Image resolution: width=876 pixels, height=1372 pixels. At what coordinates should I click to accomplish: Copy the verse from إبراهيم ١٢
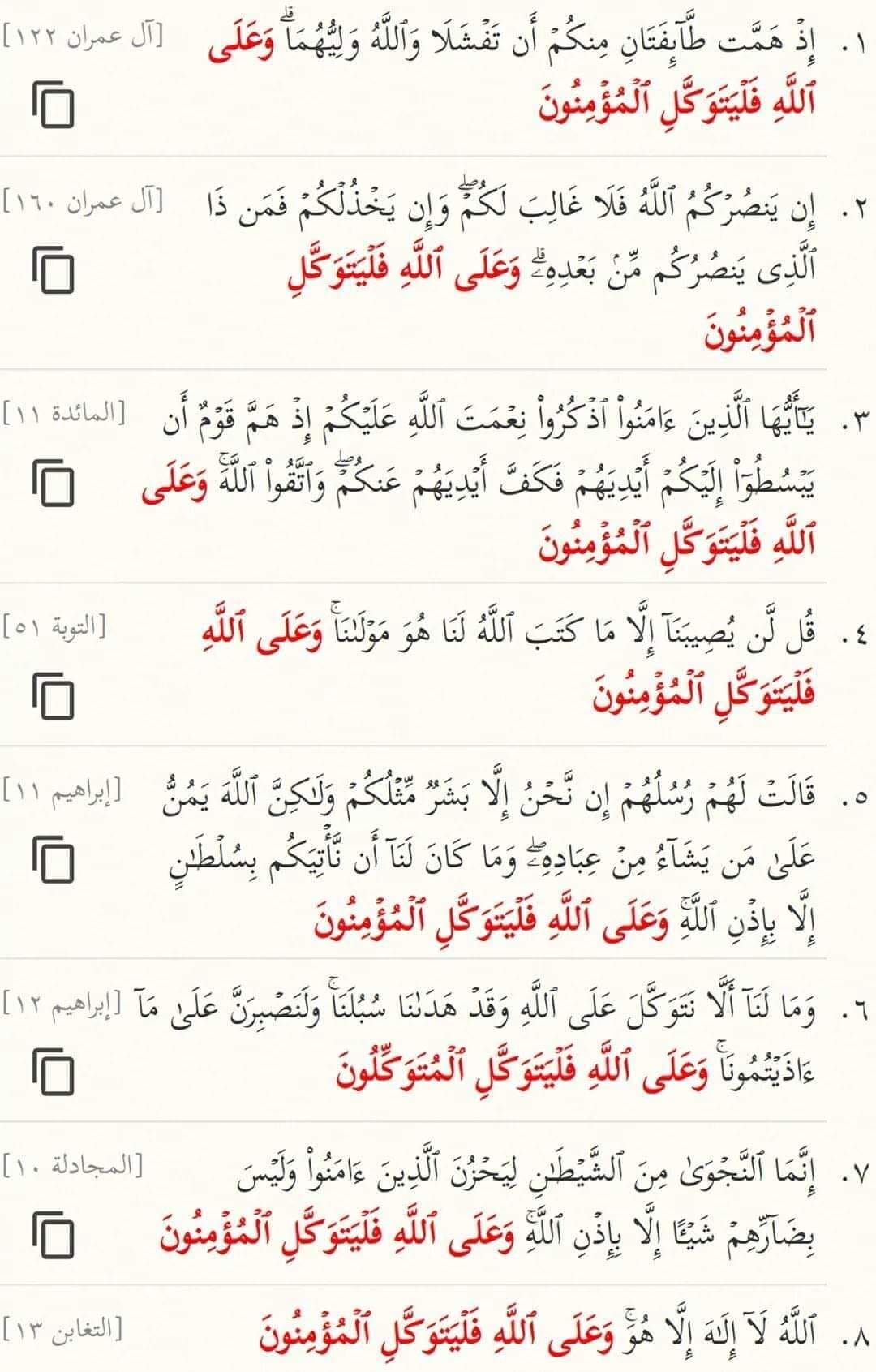(x=53, y=1071)
